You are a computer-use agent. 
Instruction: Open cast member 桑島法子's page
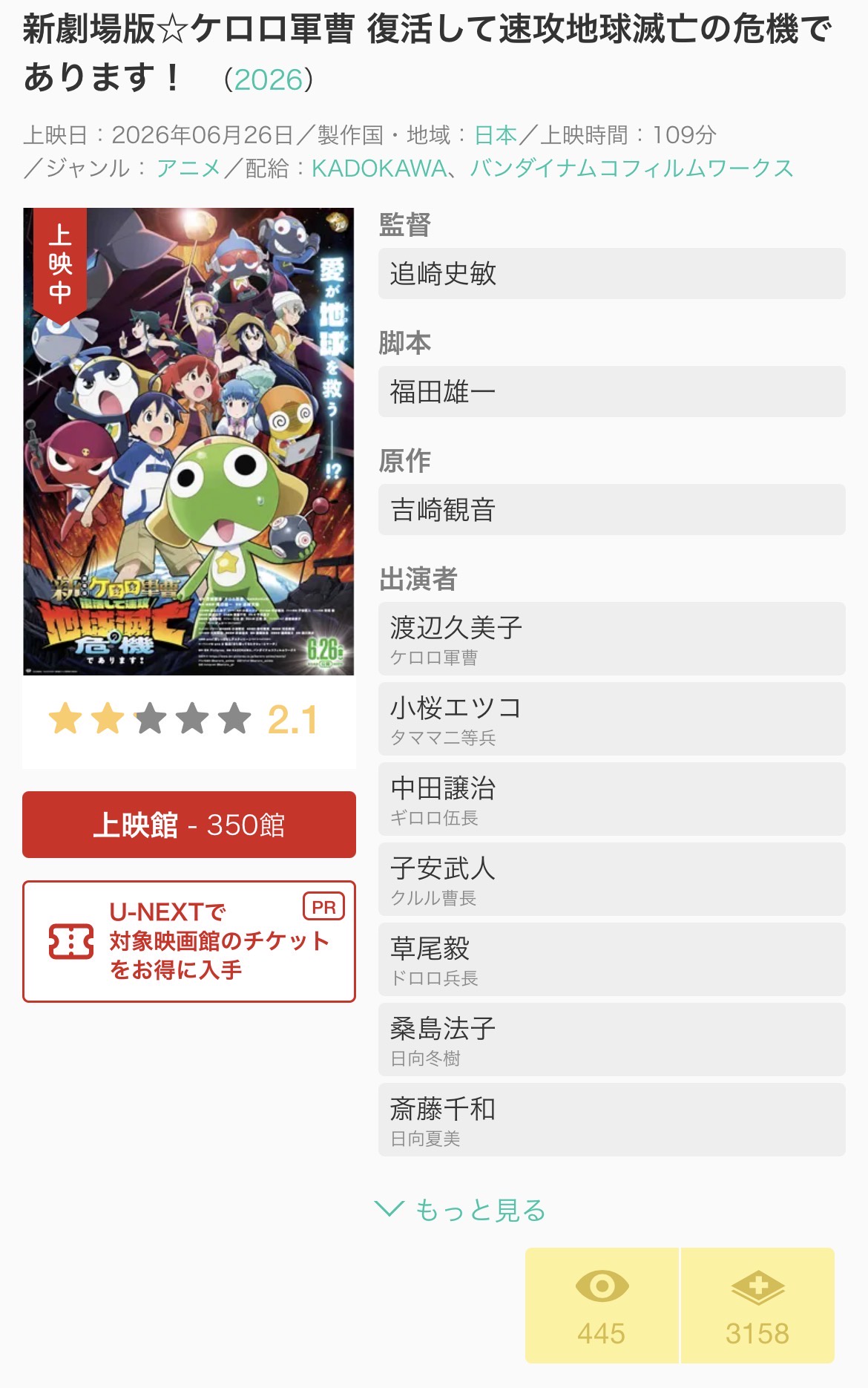612,1040
